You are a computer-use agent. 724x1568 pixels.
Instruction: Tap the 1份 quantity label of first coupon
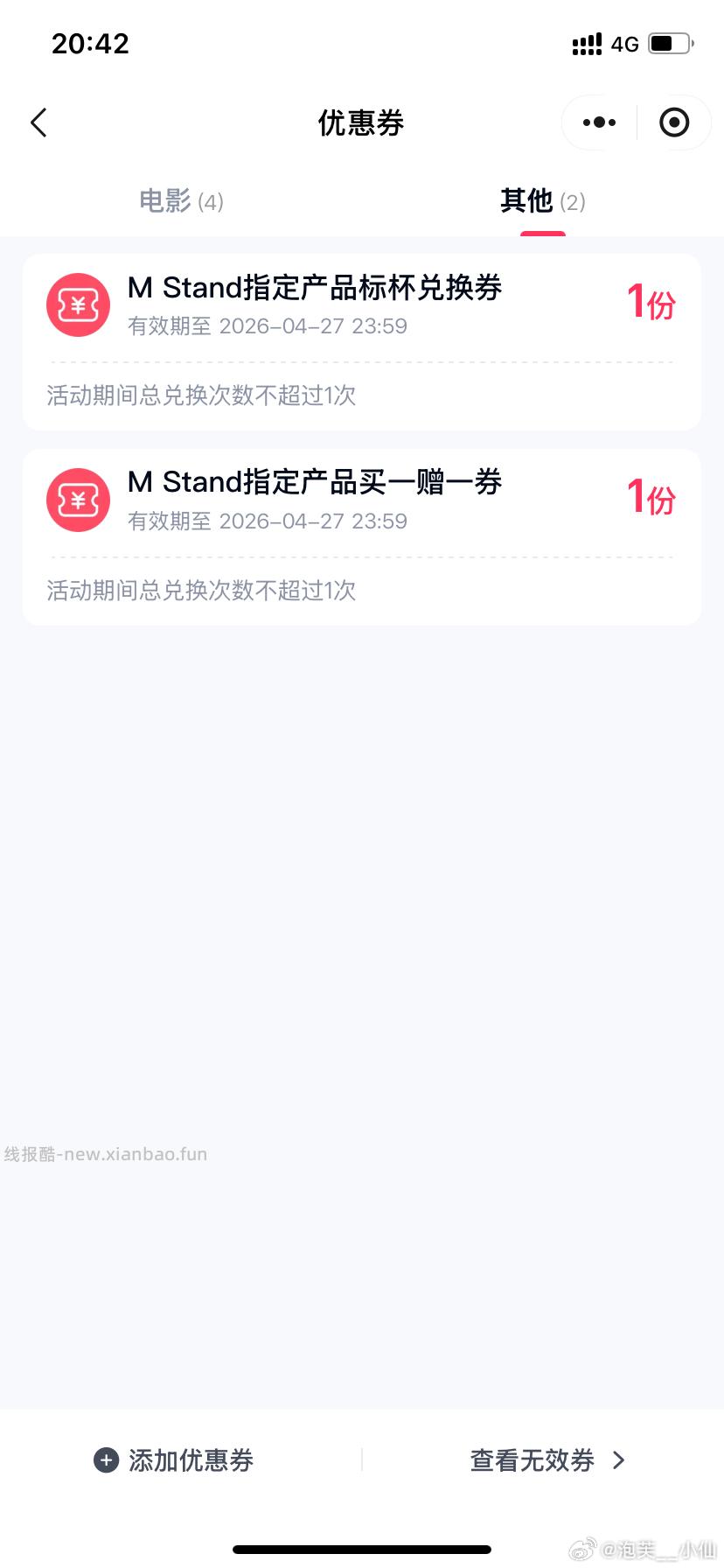pyautogui.click(x=651, y=304)
